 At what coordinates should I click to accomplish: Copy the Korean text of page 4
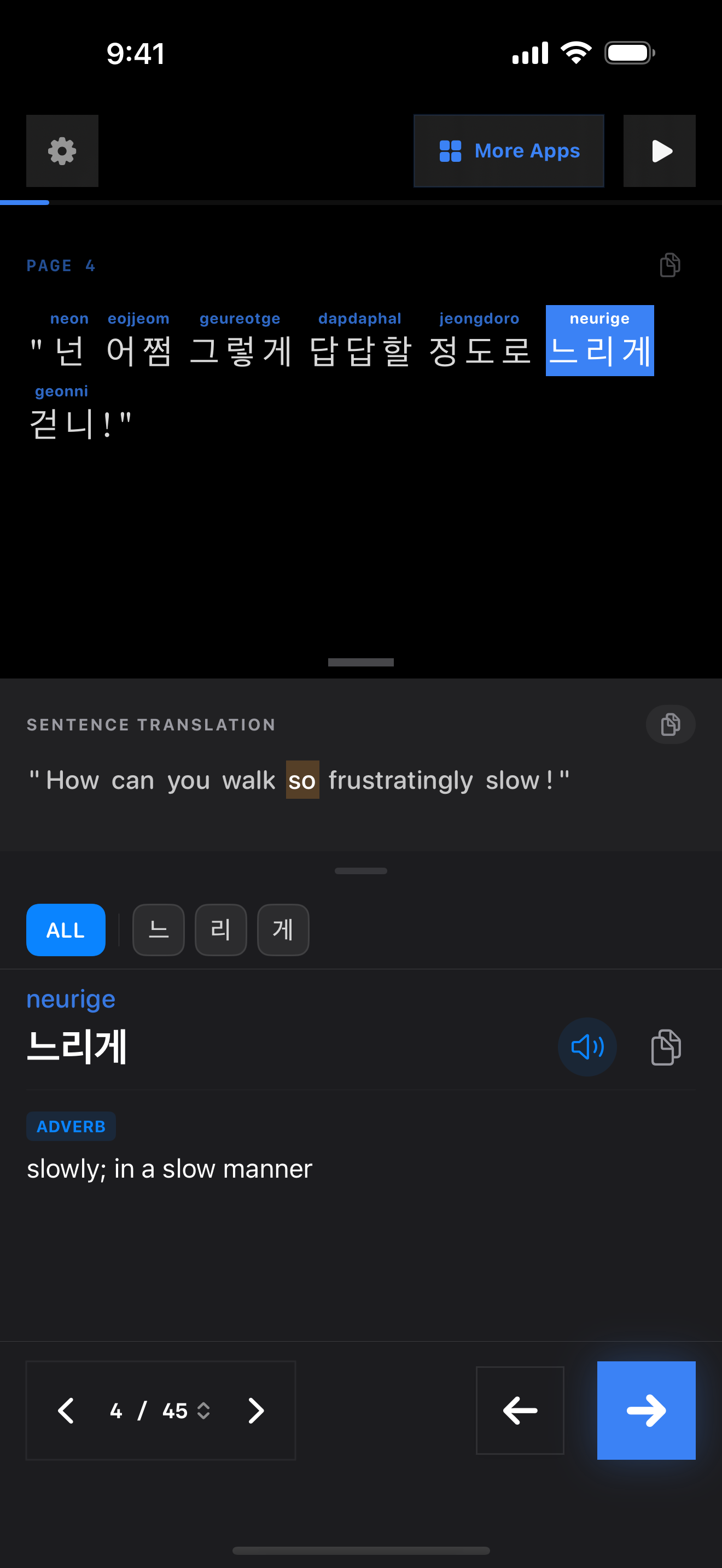tap(669, 265)
